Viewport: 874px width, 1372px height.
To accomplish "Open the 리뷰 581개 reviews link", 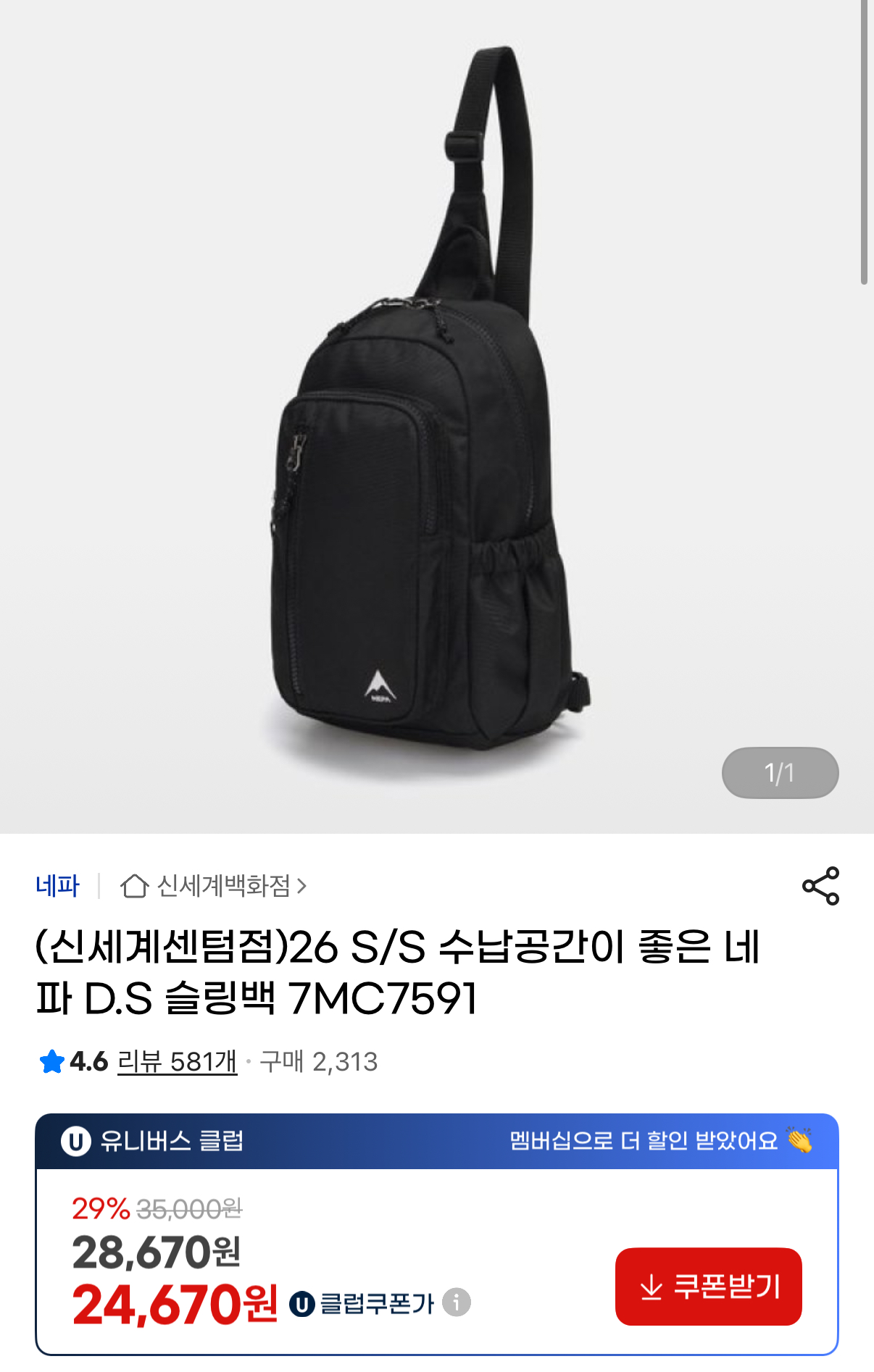I will pos(177,1062).
